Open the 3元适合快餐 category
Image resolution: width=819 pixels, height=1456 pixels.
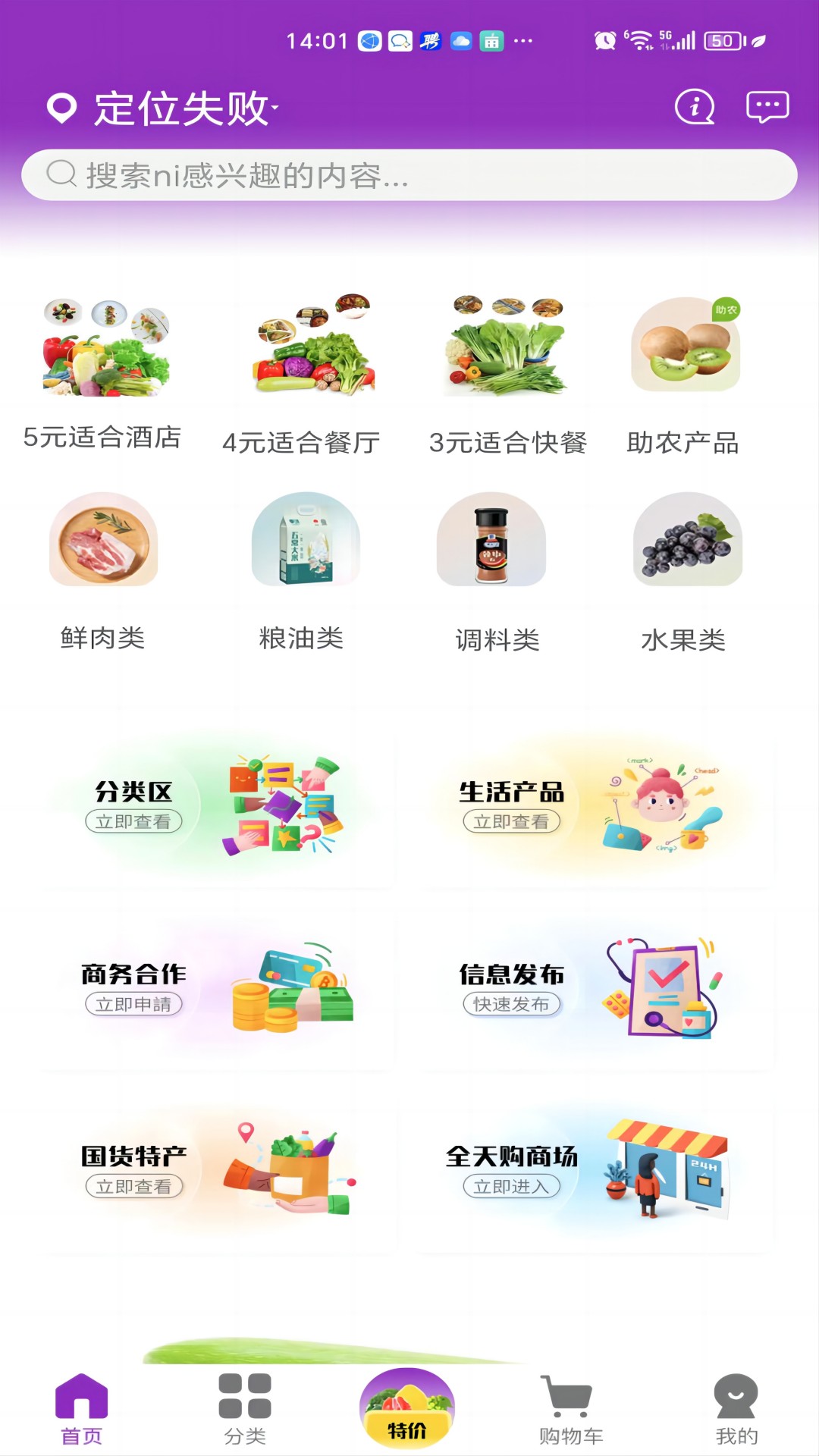pos(507,372)
